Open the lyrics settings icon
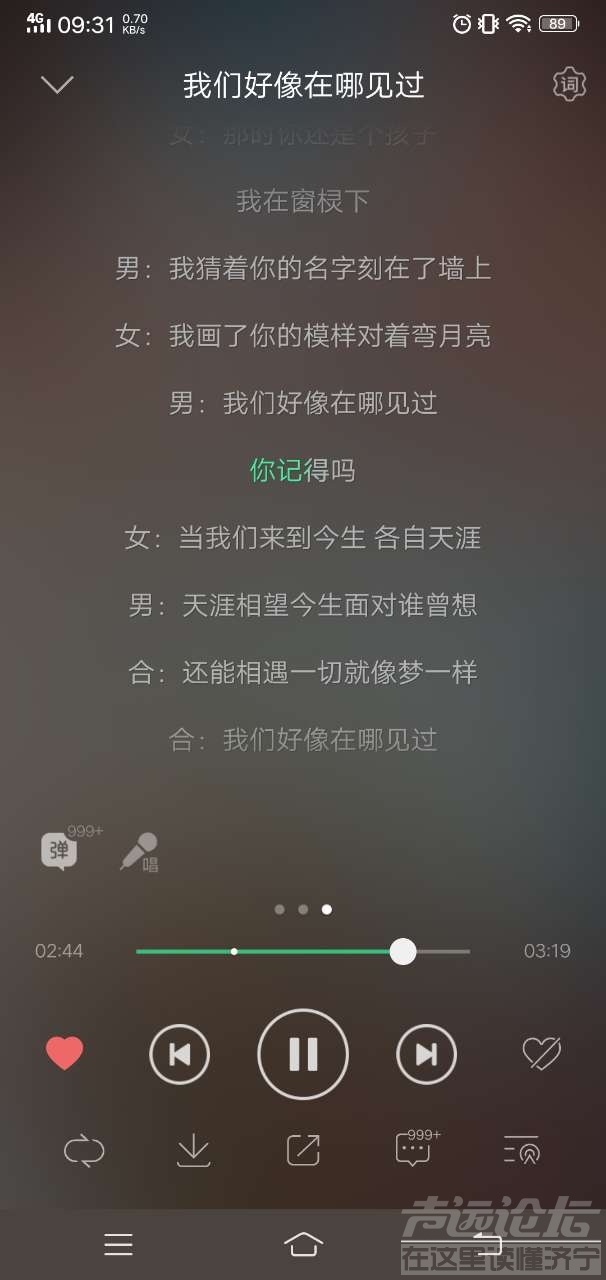 click(569, 85)
